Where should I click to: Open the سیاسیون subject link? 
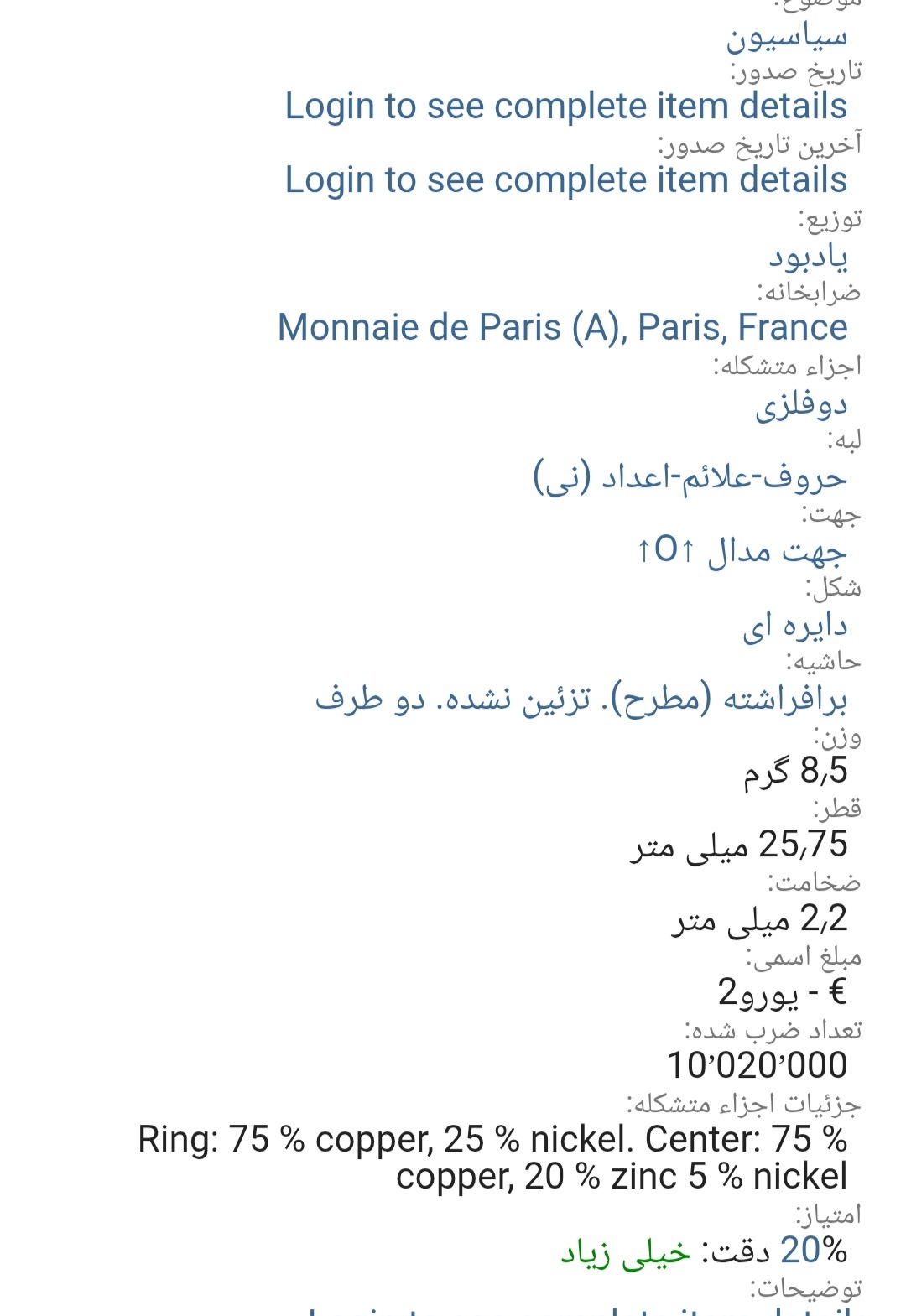786,36
